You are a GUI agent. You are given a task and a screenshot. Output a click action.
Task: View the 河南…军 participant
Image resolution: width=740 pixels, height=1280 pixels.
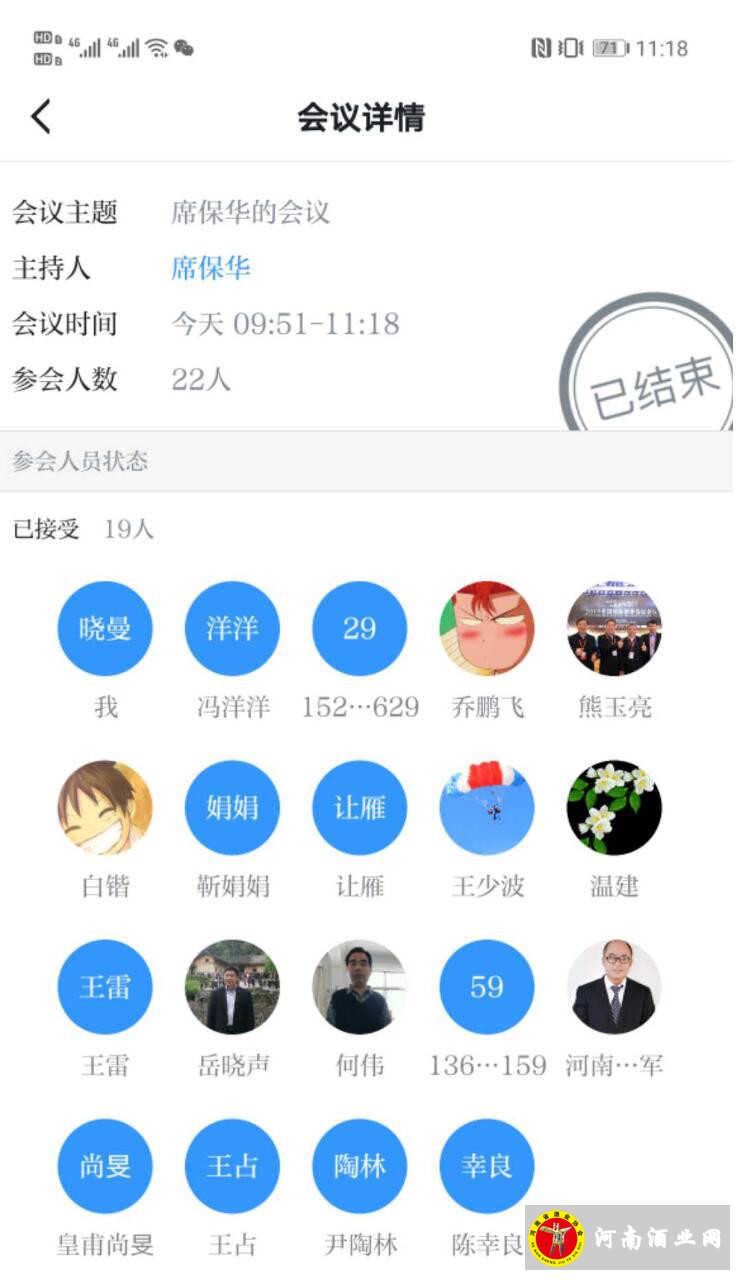click(614, 987)
